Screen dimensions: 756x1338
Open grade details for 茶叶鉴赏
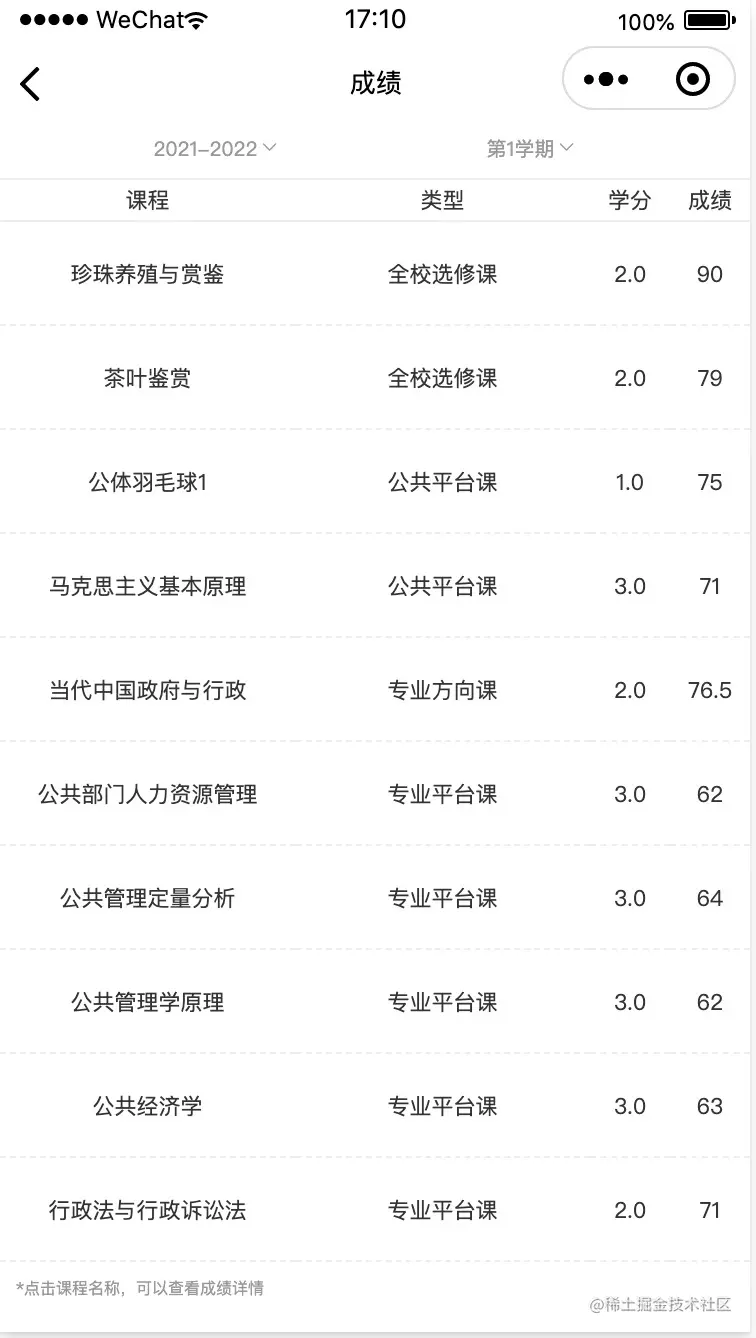click(147, 379)
